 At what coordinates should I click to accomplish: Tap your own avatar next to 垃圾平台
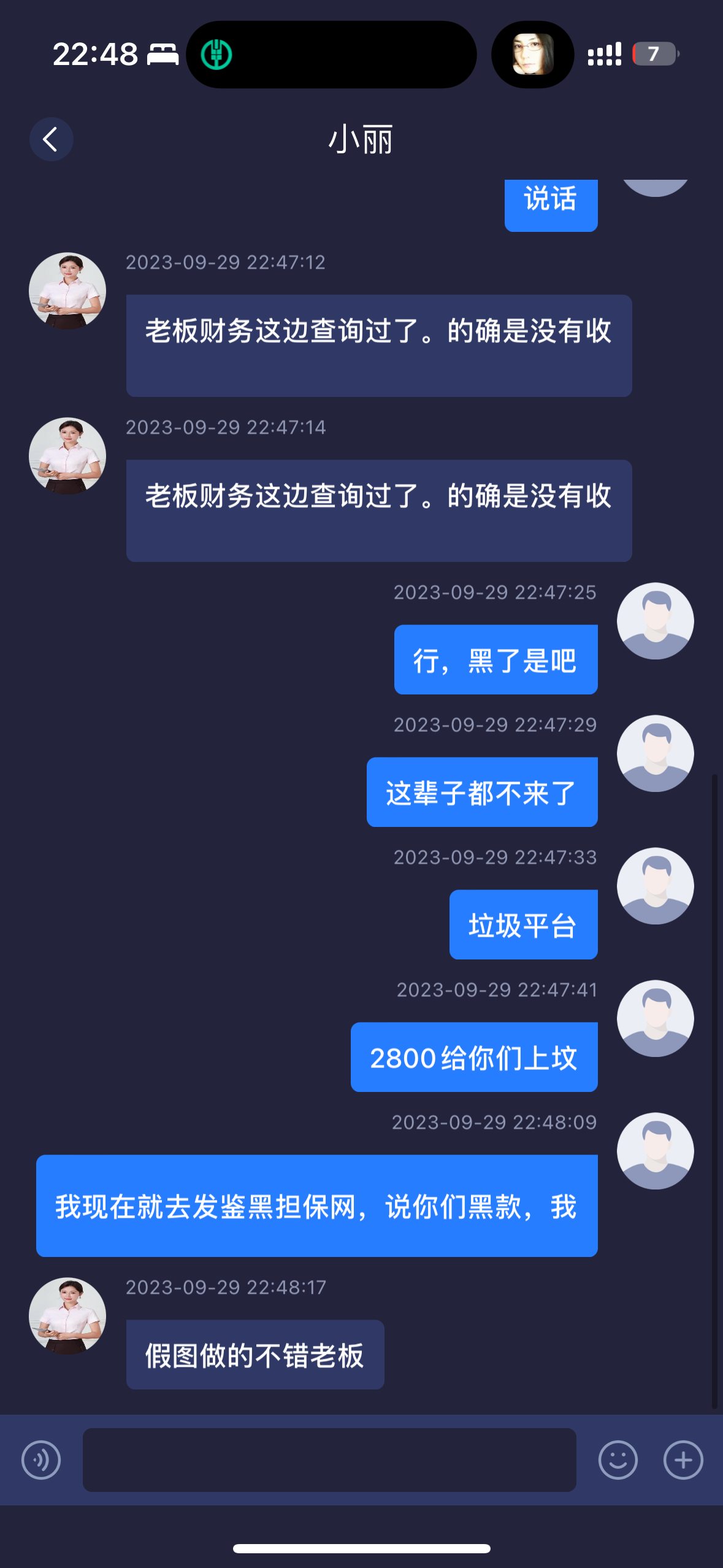coord(655,885)
